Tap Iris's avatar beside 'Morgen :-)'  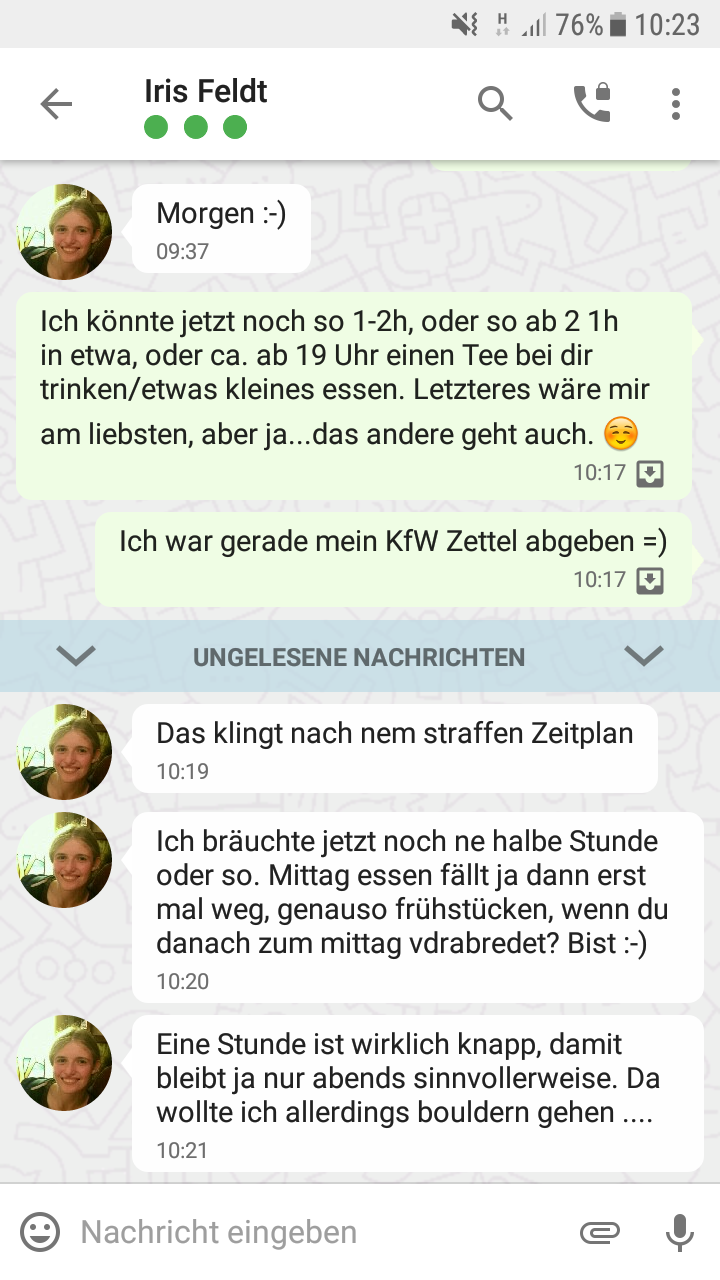tap(64, 232)
